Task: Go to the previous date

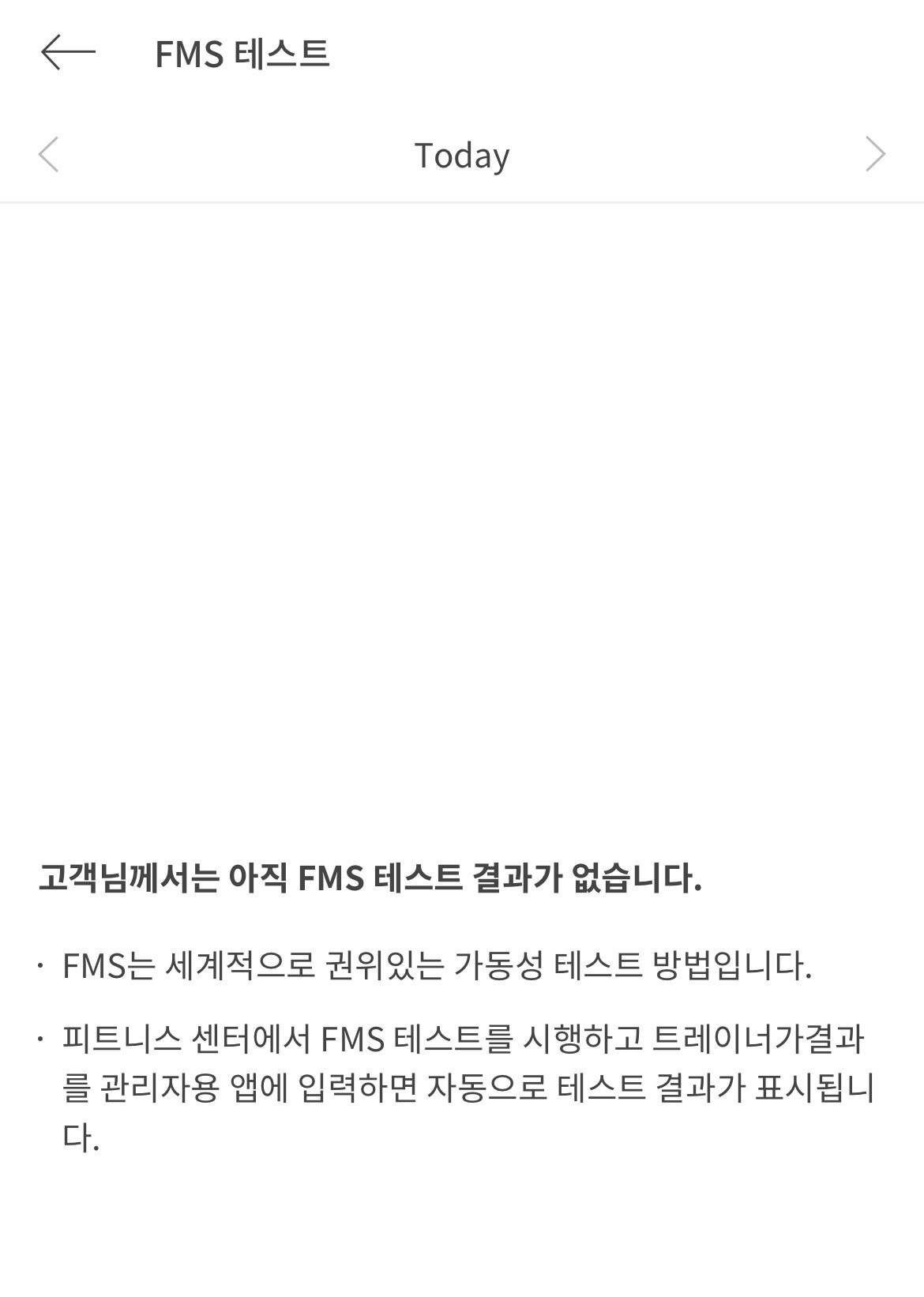Action: click(x=49, y=154)
